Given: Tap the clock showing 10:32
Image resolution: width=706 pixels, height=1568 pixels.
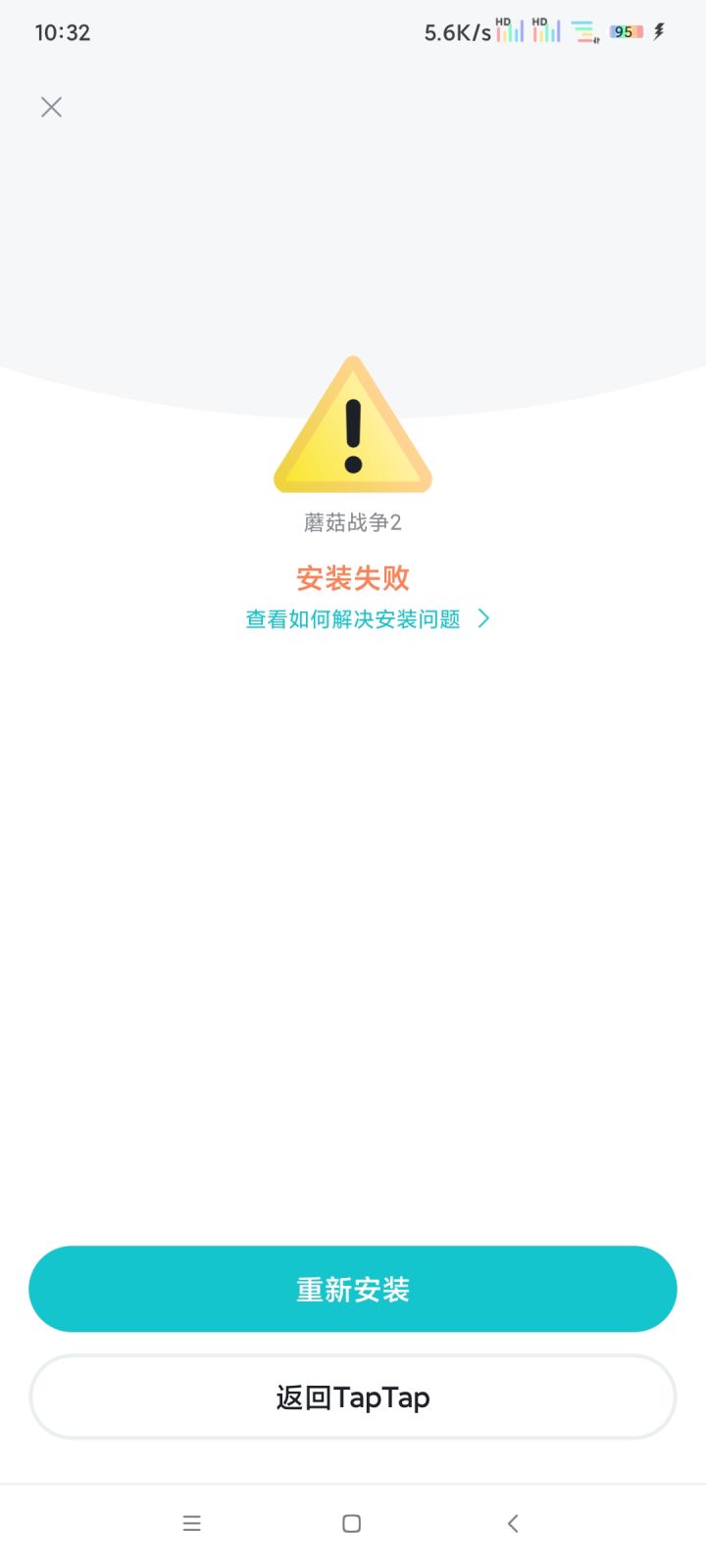Looking at the screenshot, I should click(63, 32).
